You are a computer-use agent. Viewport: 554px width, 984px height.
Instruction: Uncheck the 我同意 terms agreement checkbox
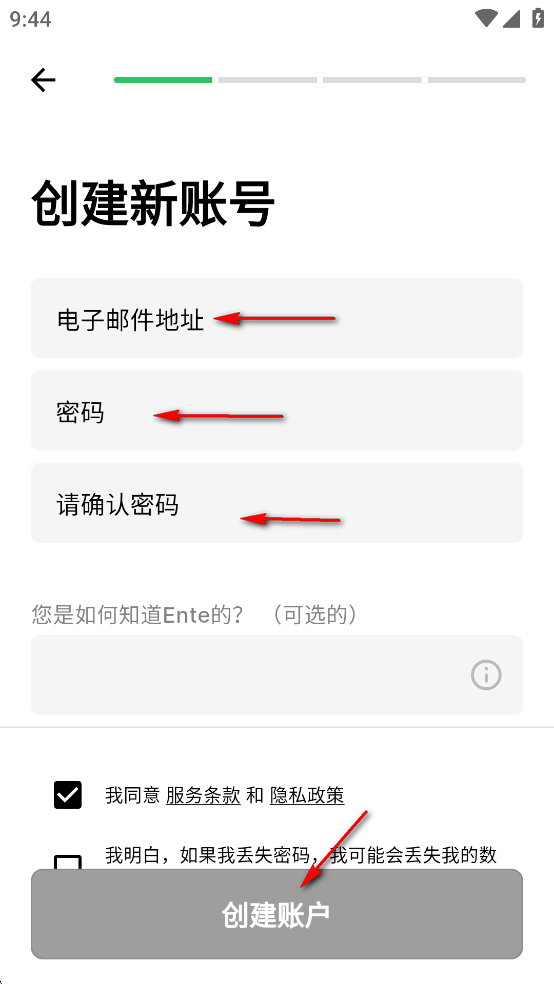68,795
